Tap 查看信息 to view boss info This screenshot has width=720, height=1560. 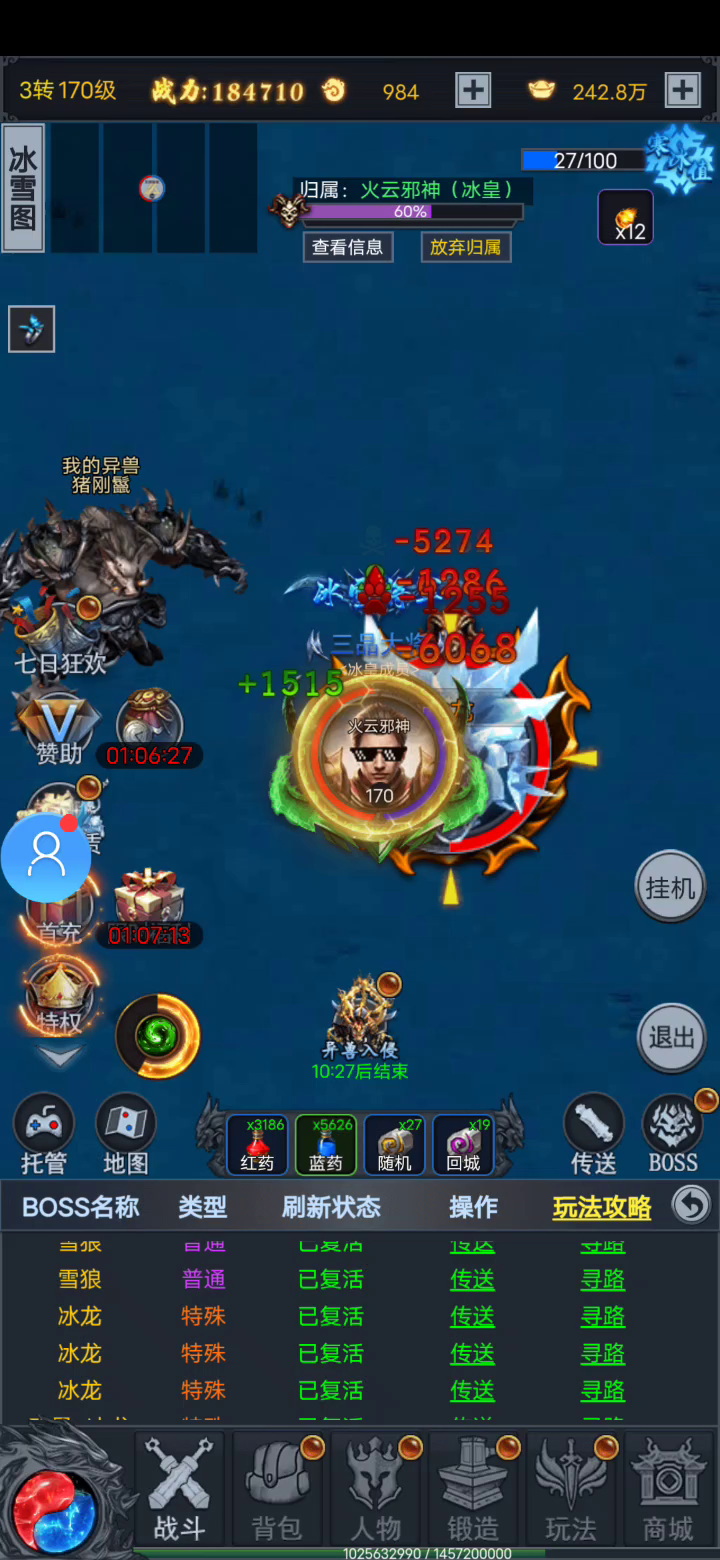pyautogui.click(x=348, y=247)
